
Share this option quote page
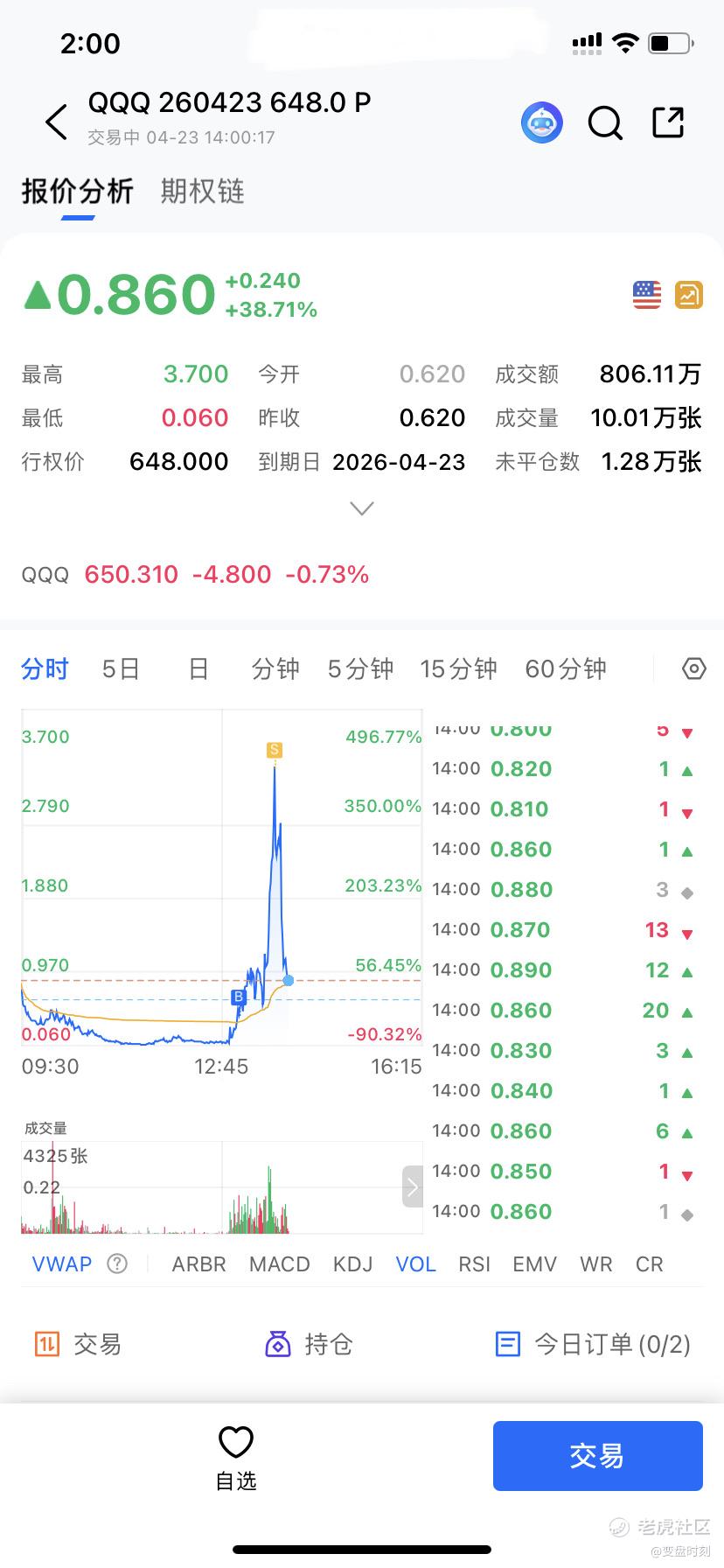pyautogui.click(x=668, y=122)
